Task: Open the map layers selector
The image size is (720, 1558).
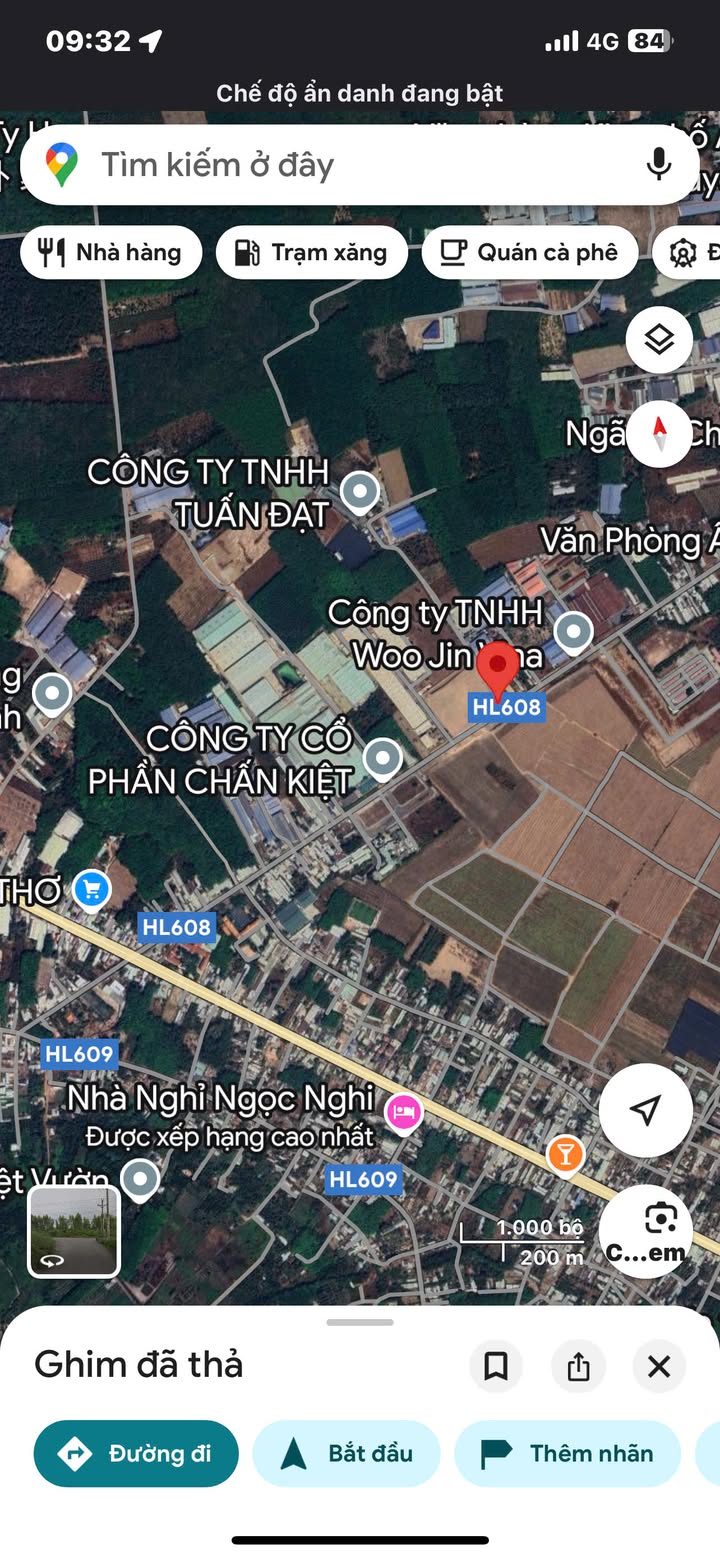Action: [x=659, y=340]
